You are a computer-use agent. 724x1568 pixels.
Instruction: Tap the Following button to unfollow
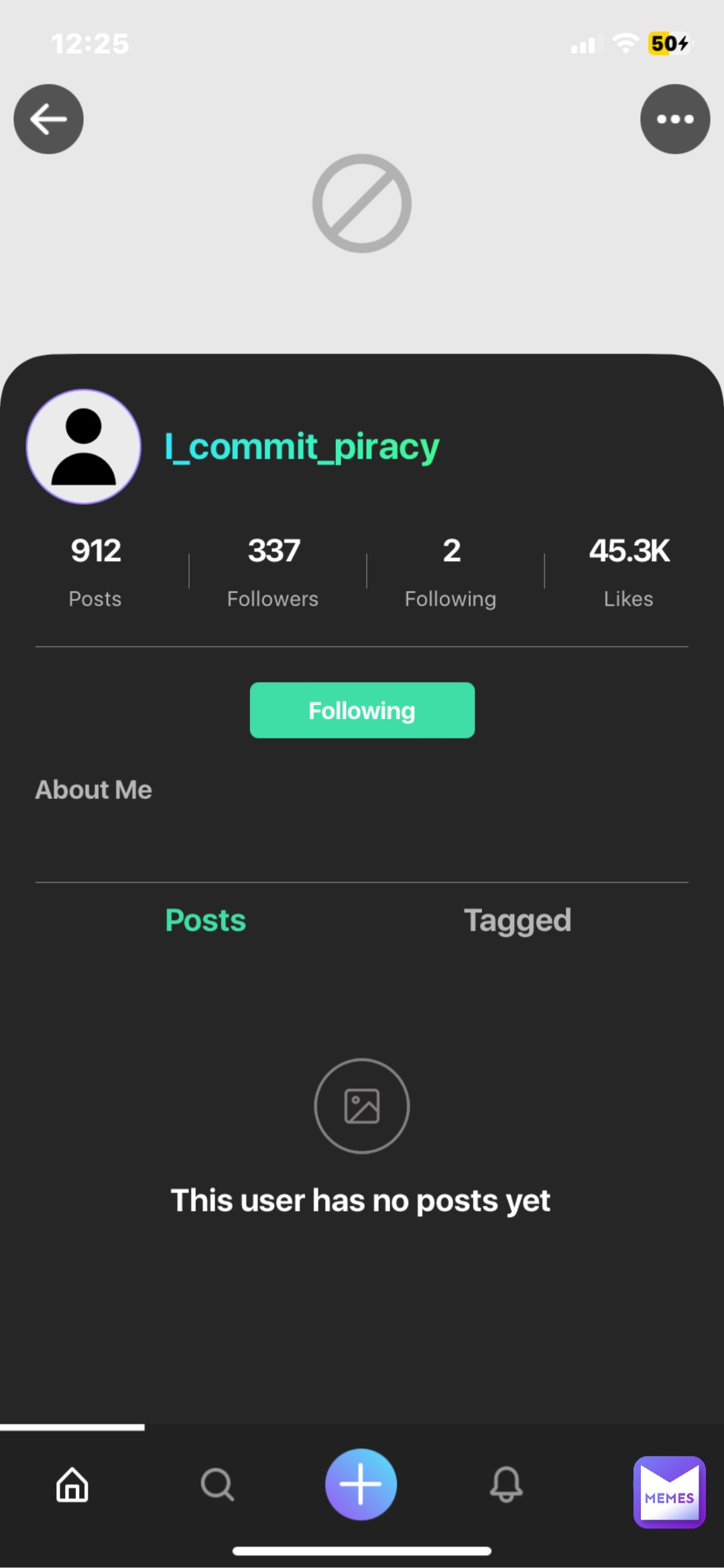[x=361, y=710]
